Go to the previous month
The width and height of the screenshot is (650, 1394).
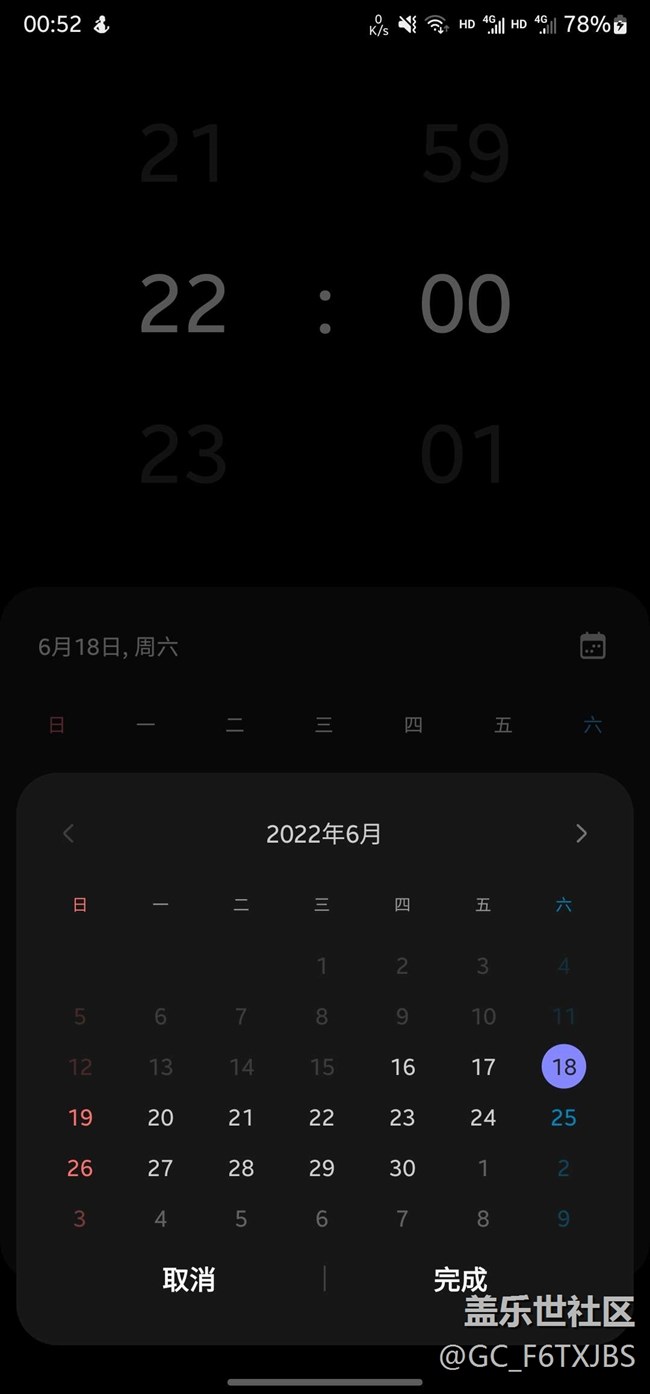pyautogui.click(x=68, y=833)
